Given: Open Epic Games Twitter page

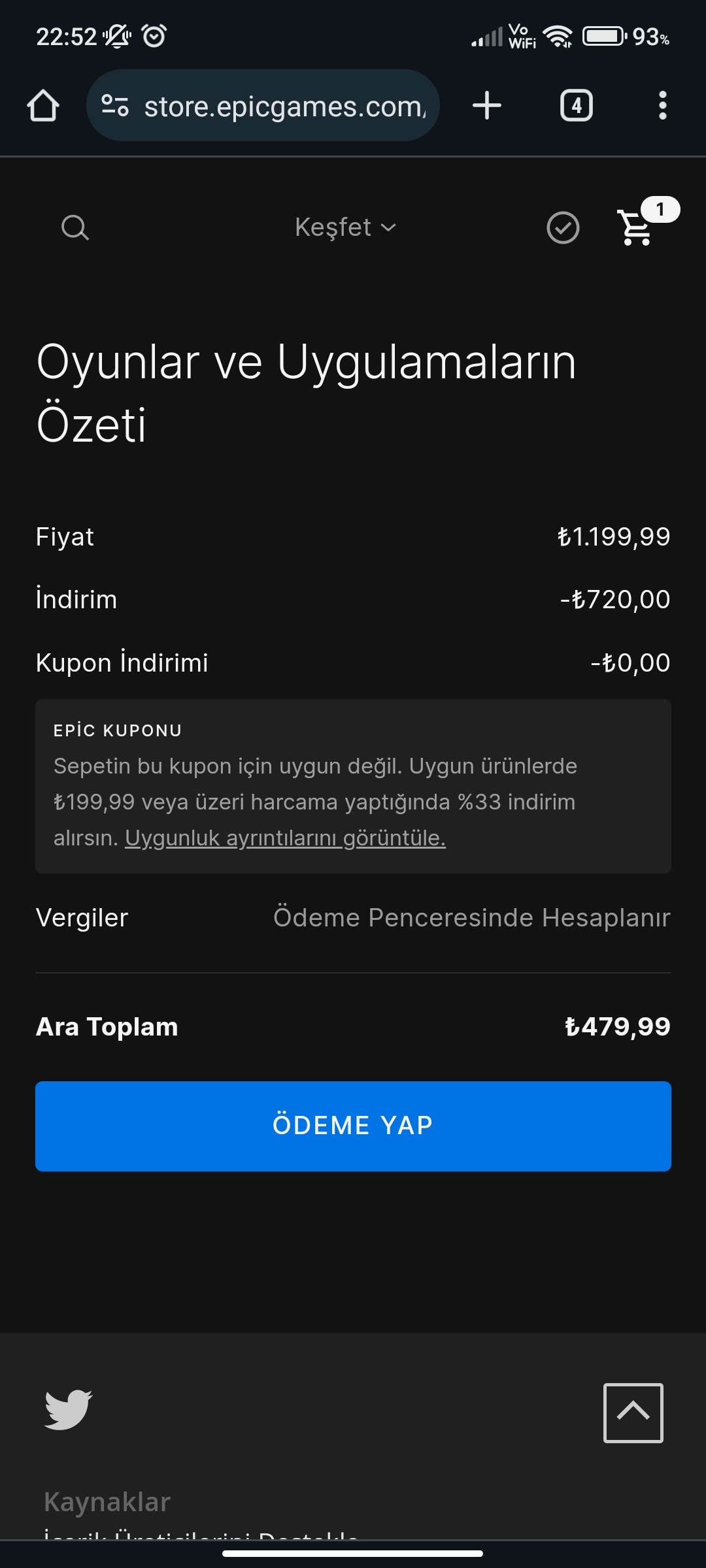Looking at the screenshot, I should click(x=68, y=1409).
